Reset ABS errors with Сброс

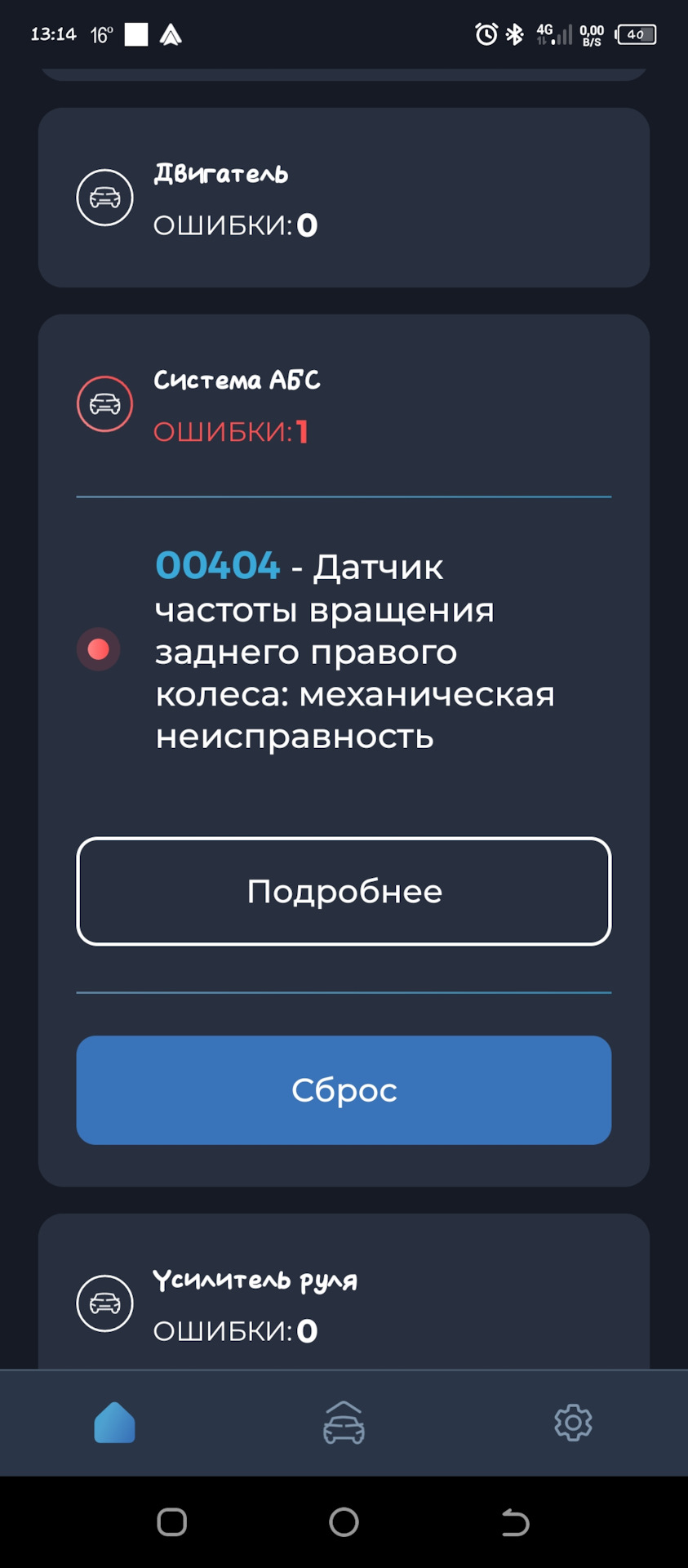[344, 1089]
